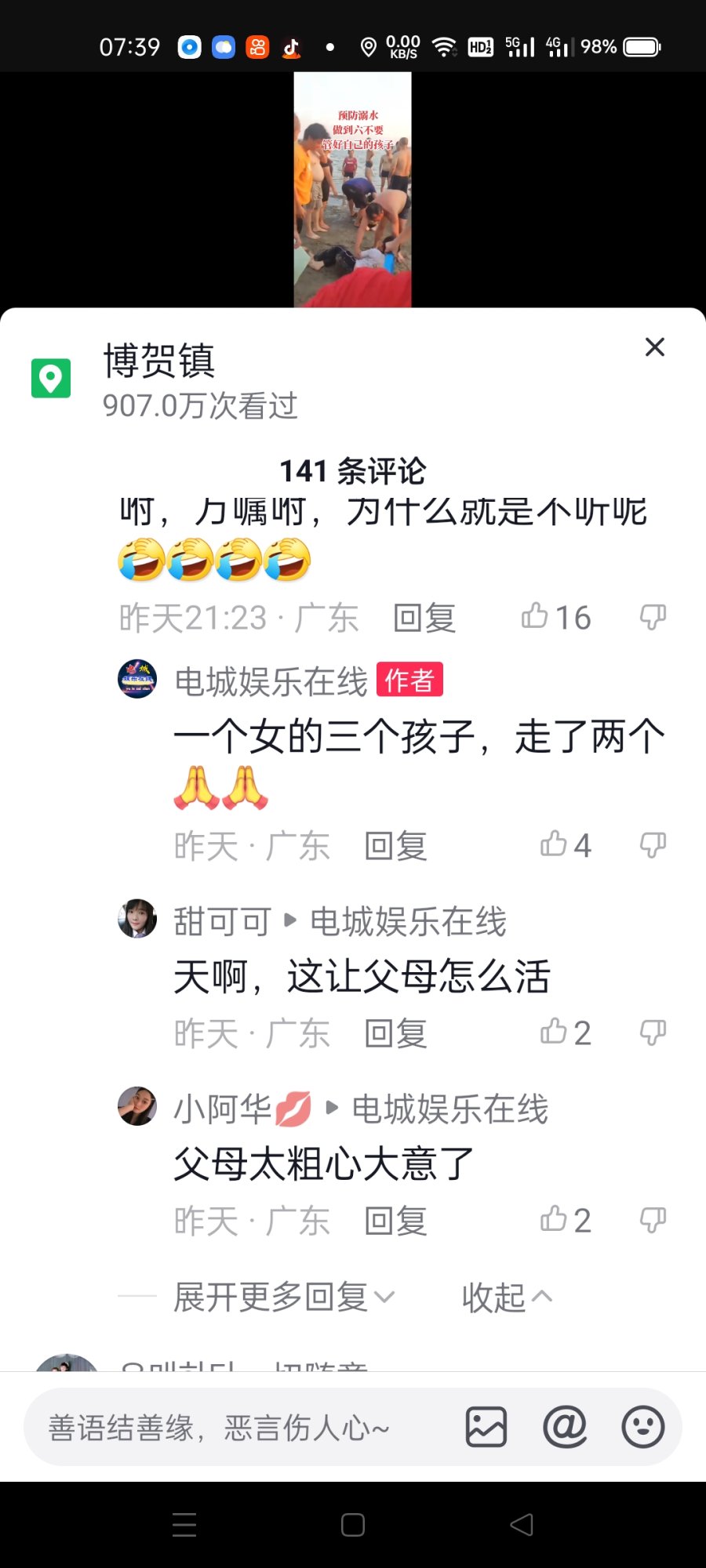Mention someone with the @ icon
This screenshot has height=1568, width=706.
565,1427
